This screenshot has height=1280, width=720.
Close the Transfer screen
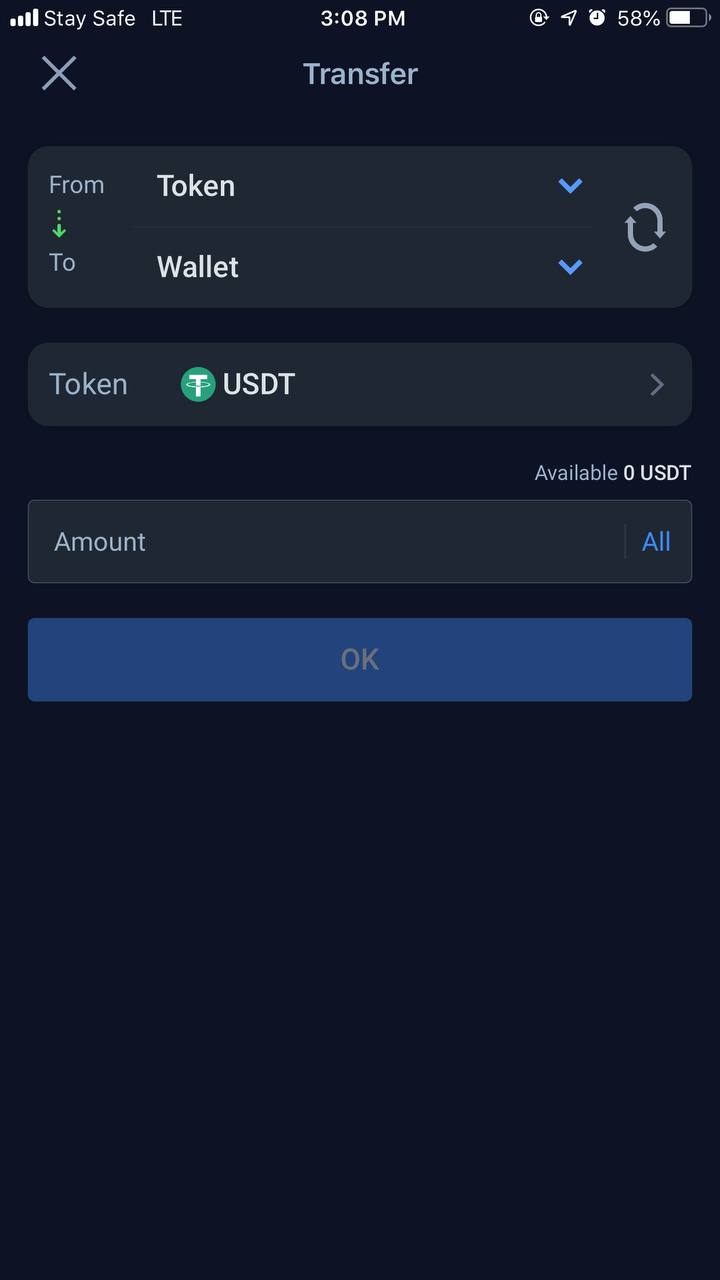59,73
